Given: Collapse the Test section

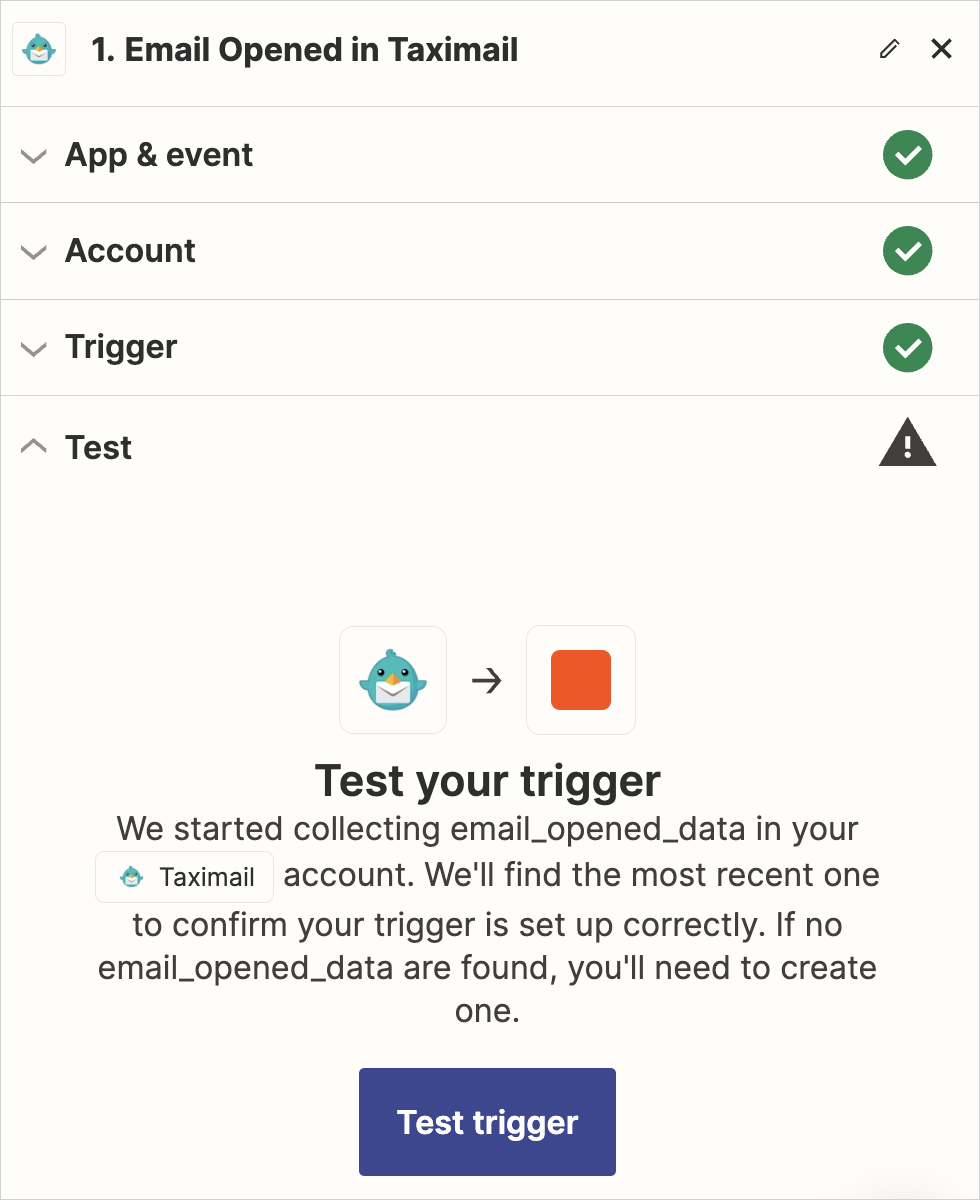Looking at the screenshot, I should pos(98,447).
